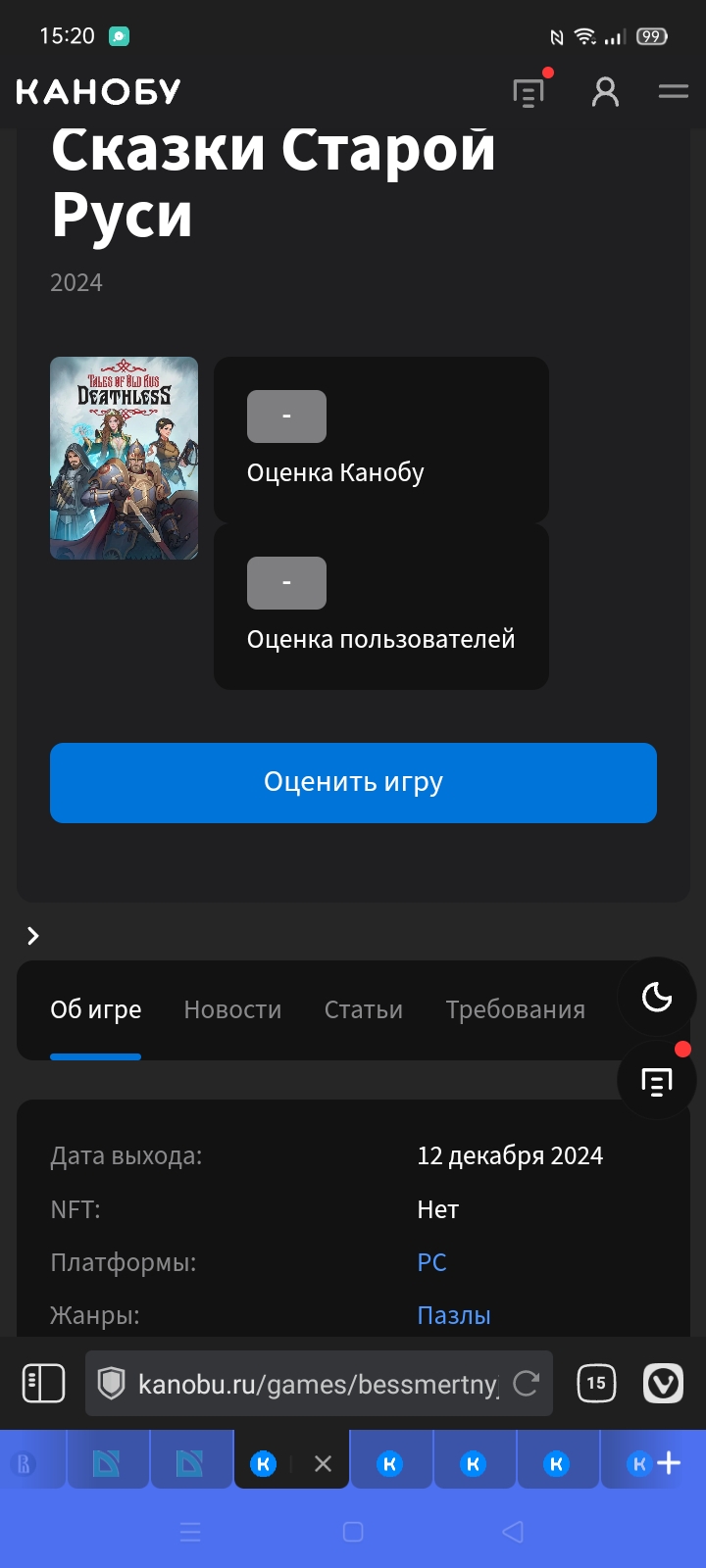Open the PC platform link
Viewport: 706px width, 1568px height.
pos(431,1262)
